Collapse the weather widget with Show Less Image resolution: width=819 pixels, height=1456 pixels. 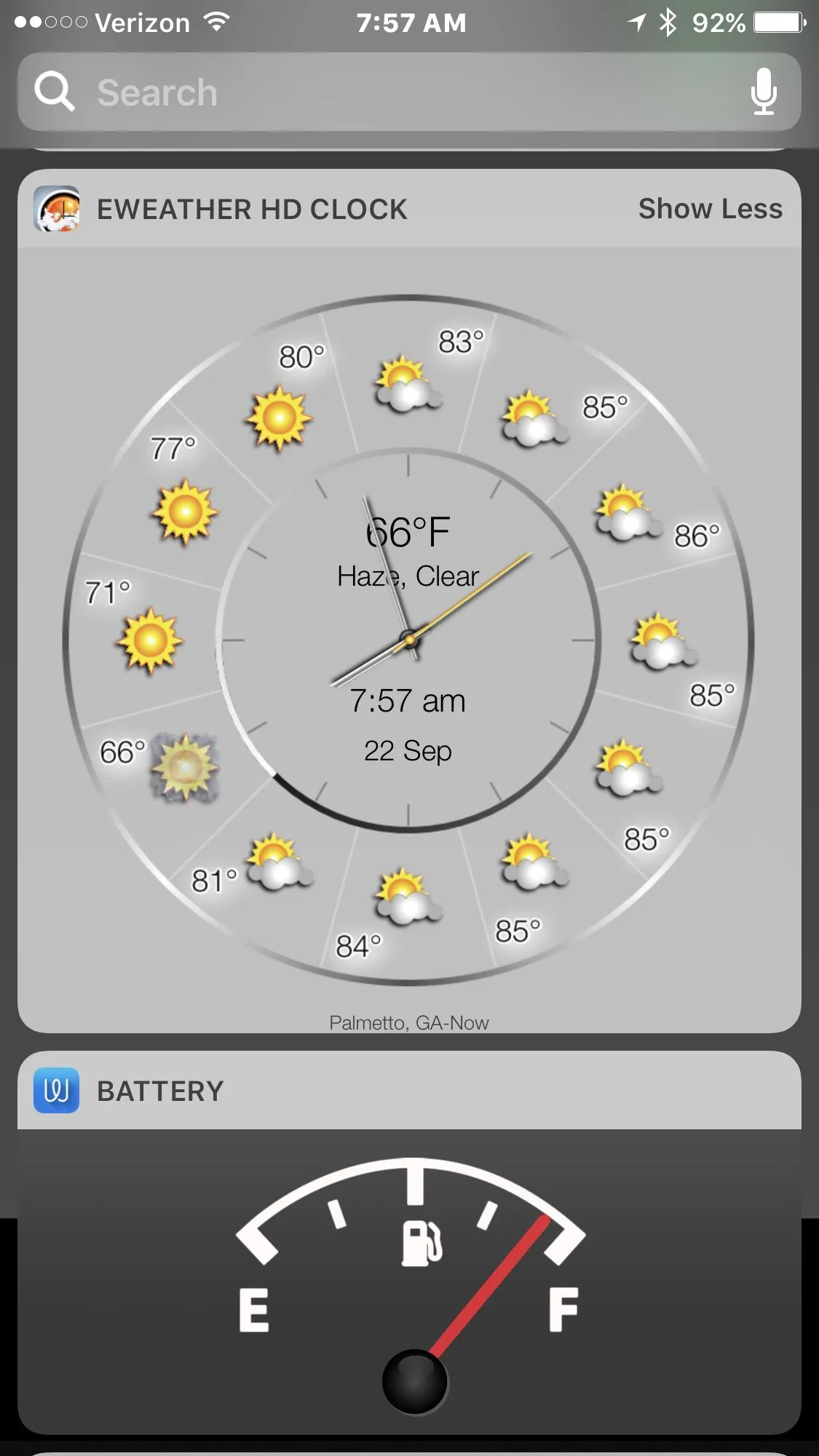(x=710, y=209)
